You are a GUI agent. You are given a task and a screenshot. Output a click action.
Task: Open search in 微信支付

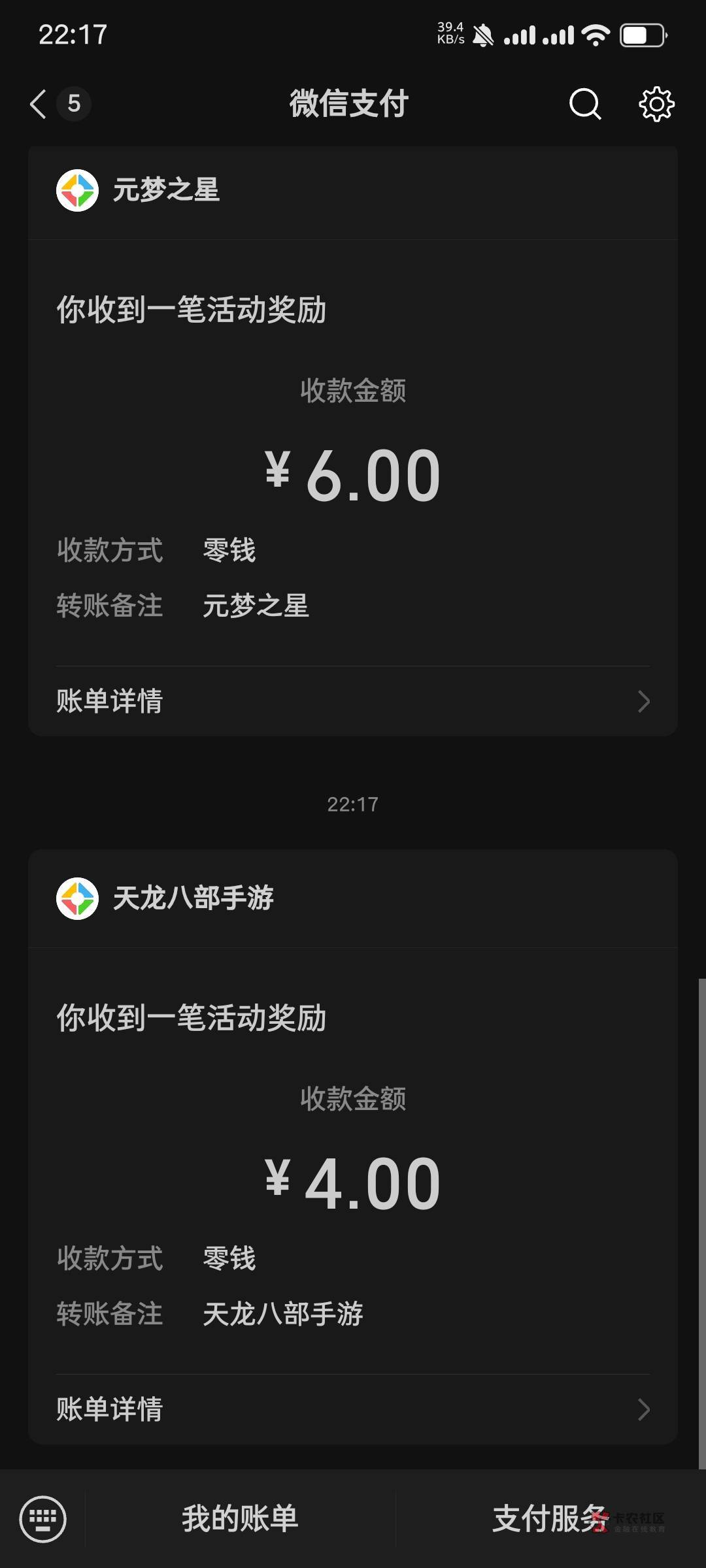point(584,104)
